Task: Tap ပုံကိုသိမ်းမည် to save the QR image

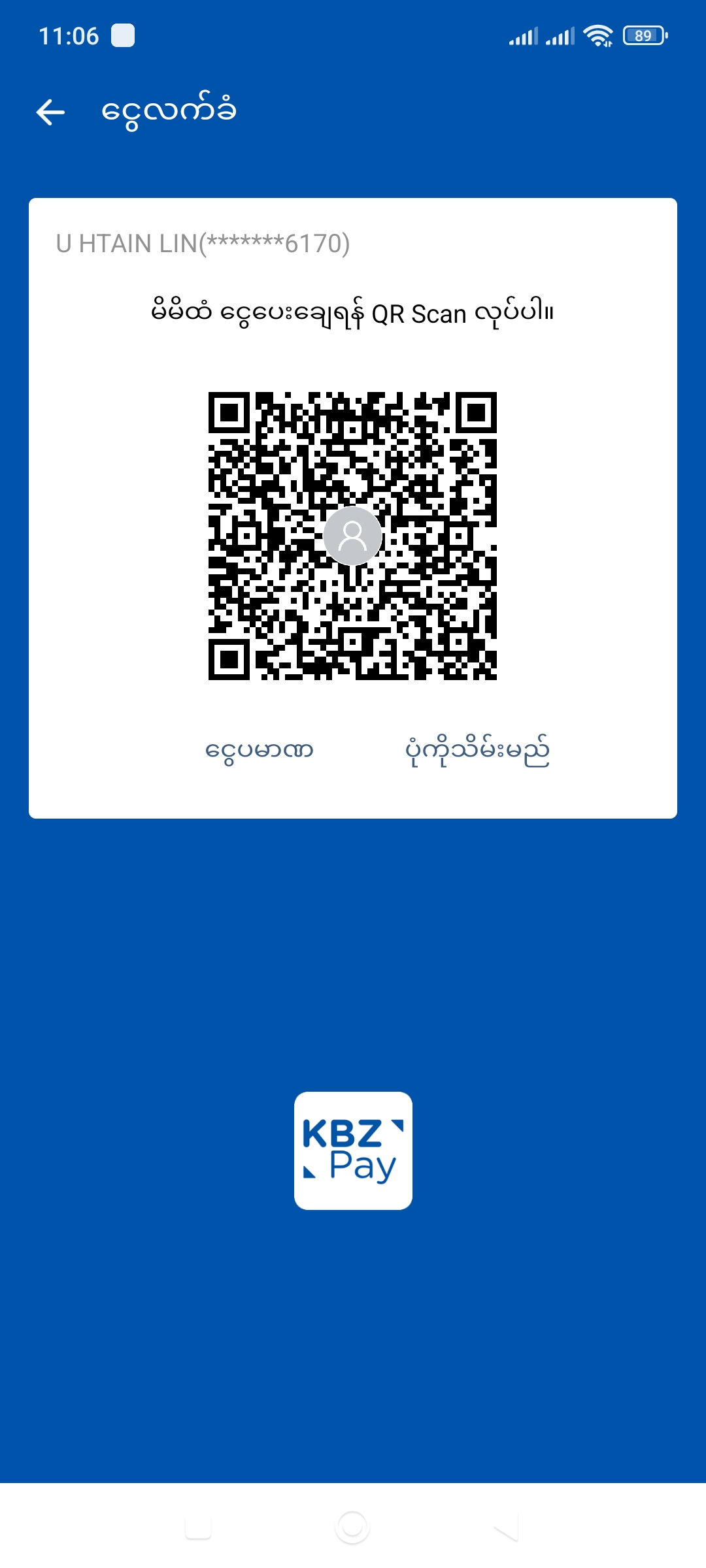Action: pos(477,750)
